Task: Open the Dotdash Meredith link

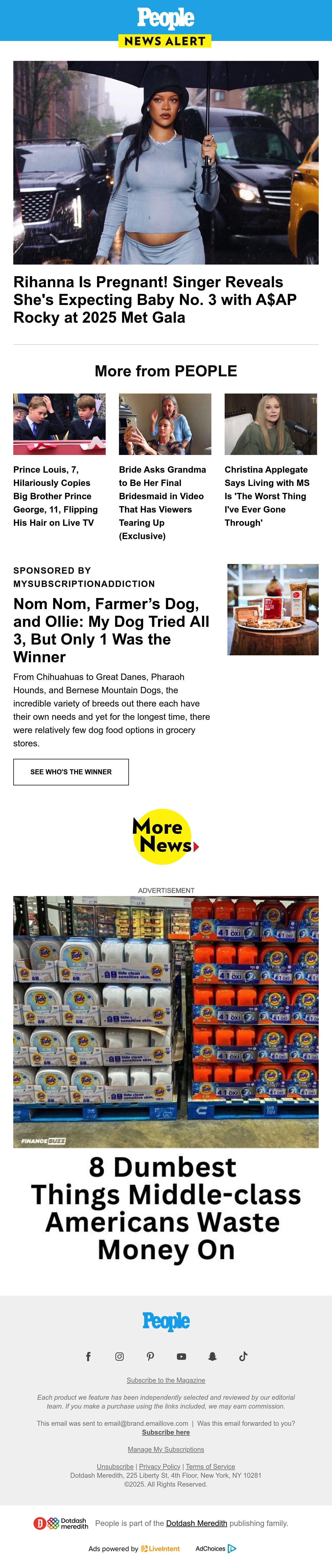Action: coord(196,1523)
